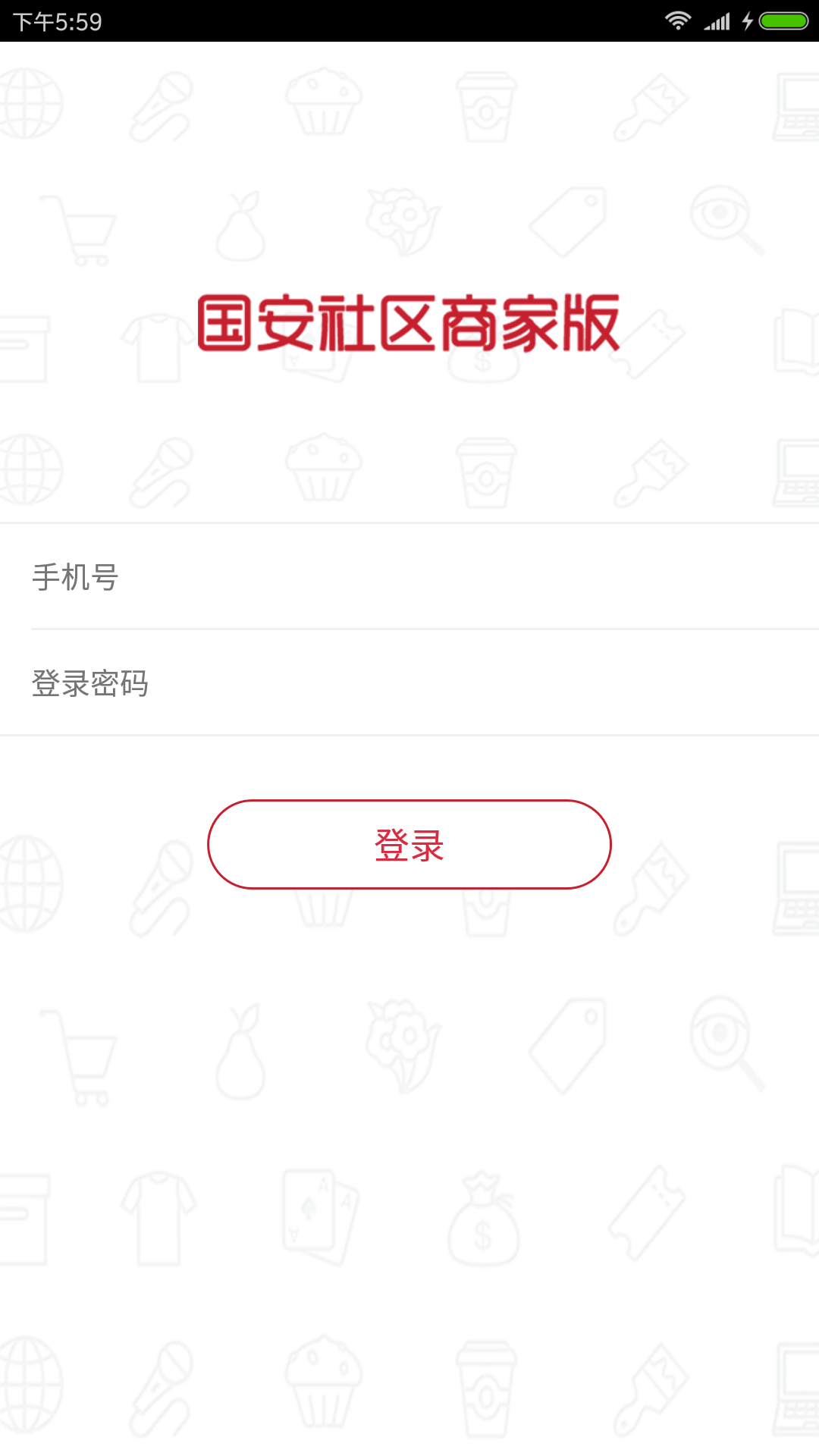Click the ticket stub icon

648,1213
